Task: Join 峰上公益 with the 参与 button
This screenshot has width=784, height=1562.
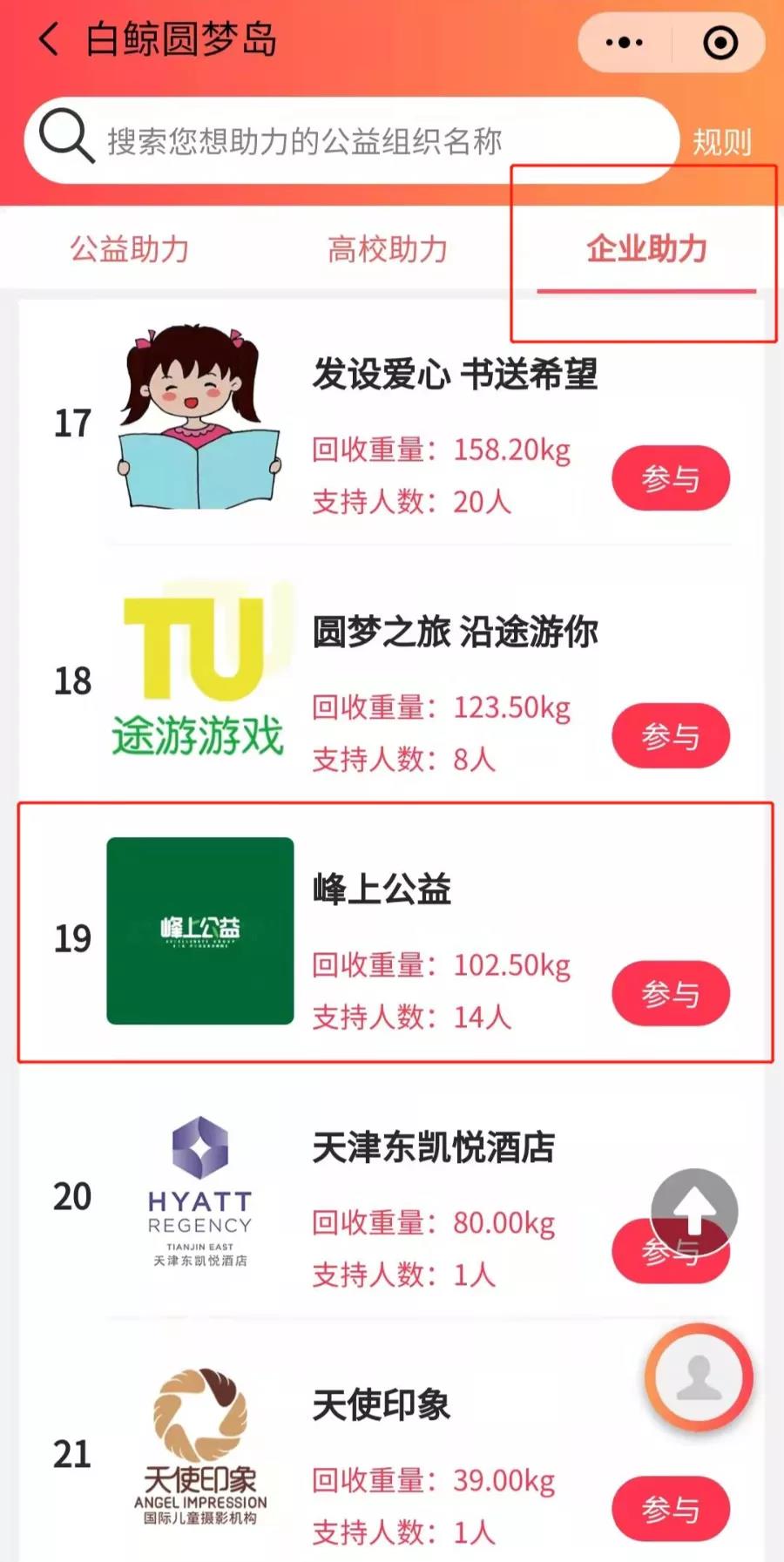Action: tap(670, 994)
